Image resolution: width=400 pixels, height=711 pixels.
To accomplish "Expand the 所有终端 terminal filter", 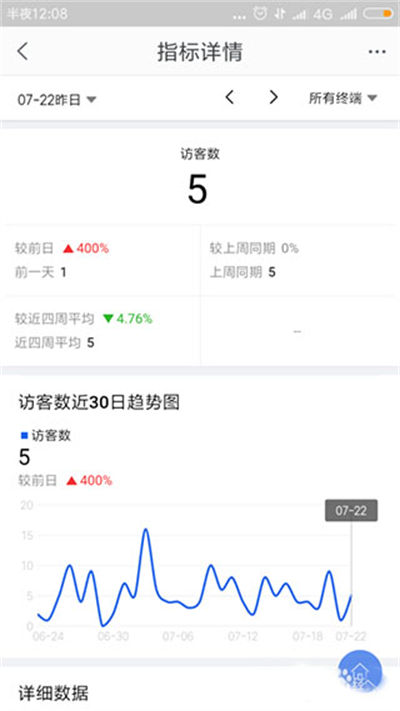I will point(343,98).
